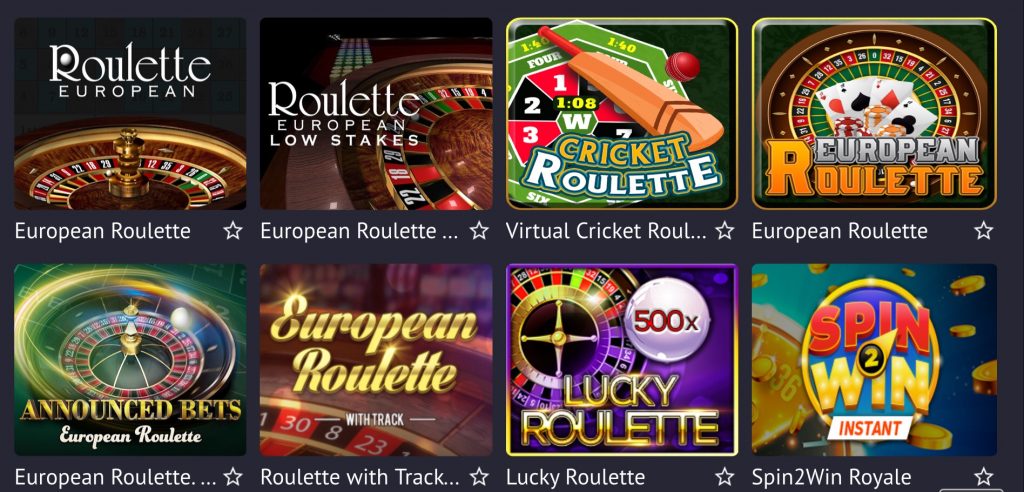Launch the Virtual Cricket Roulette game
This screenshot has width=1024, height=492.
tap(622, 113)
